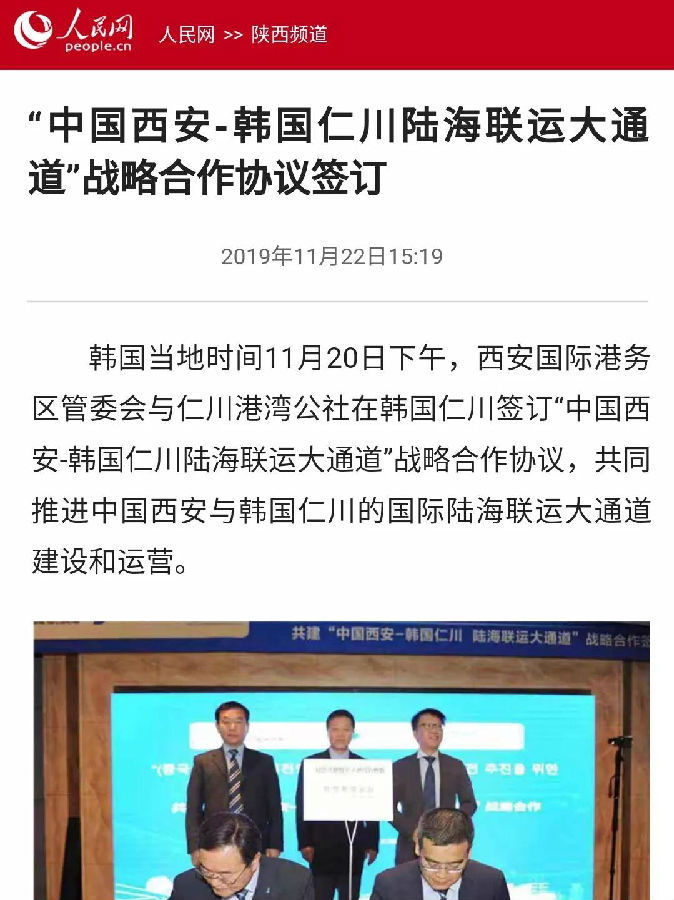
Task: Open the signing ceremony photo
Action: tap(341, 760)
